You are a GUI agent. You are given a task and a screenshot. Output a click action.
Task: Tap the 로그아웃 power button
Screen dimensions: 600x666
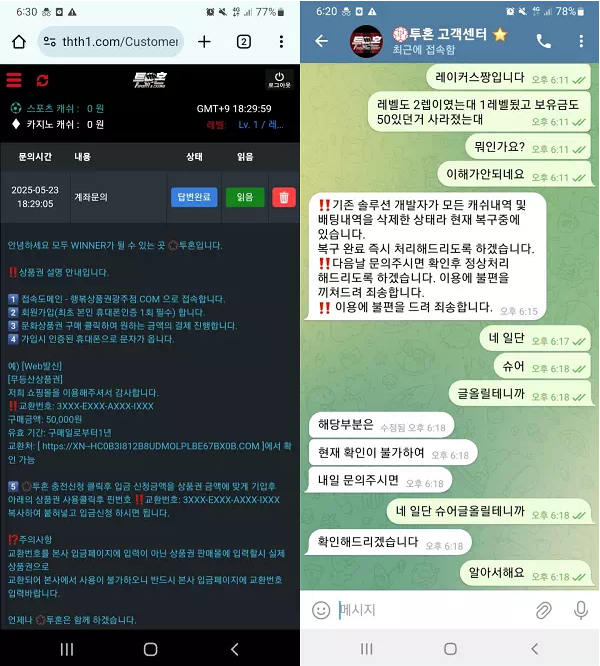pos(278,80)
